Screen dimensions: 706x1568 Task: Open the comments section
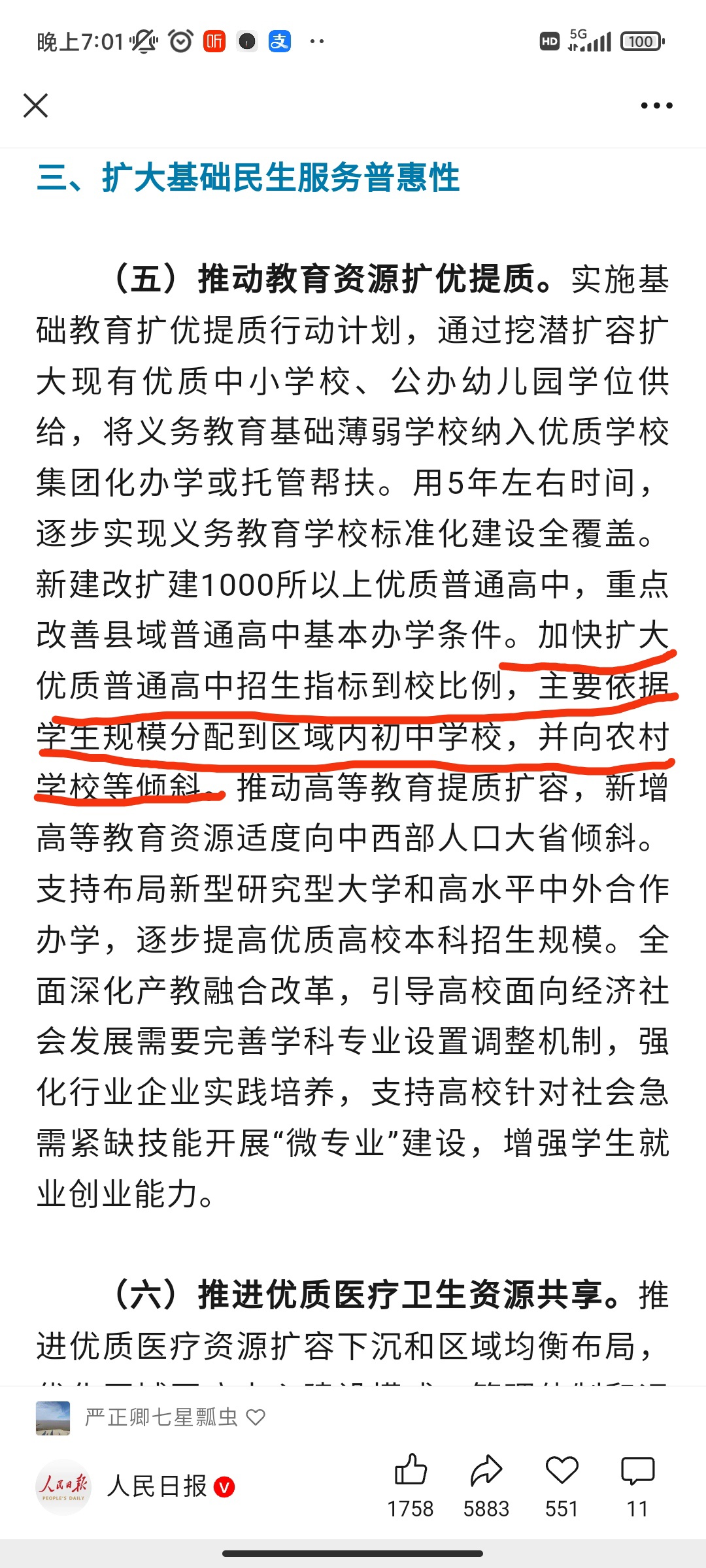click(x=637, y=1471)
